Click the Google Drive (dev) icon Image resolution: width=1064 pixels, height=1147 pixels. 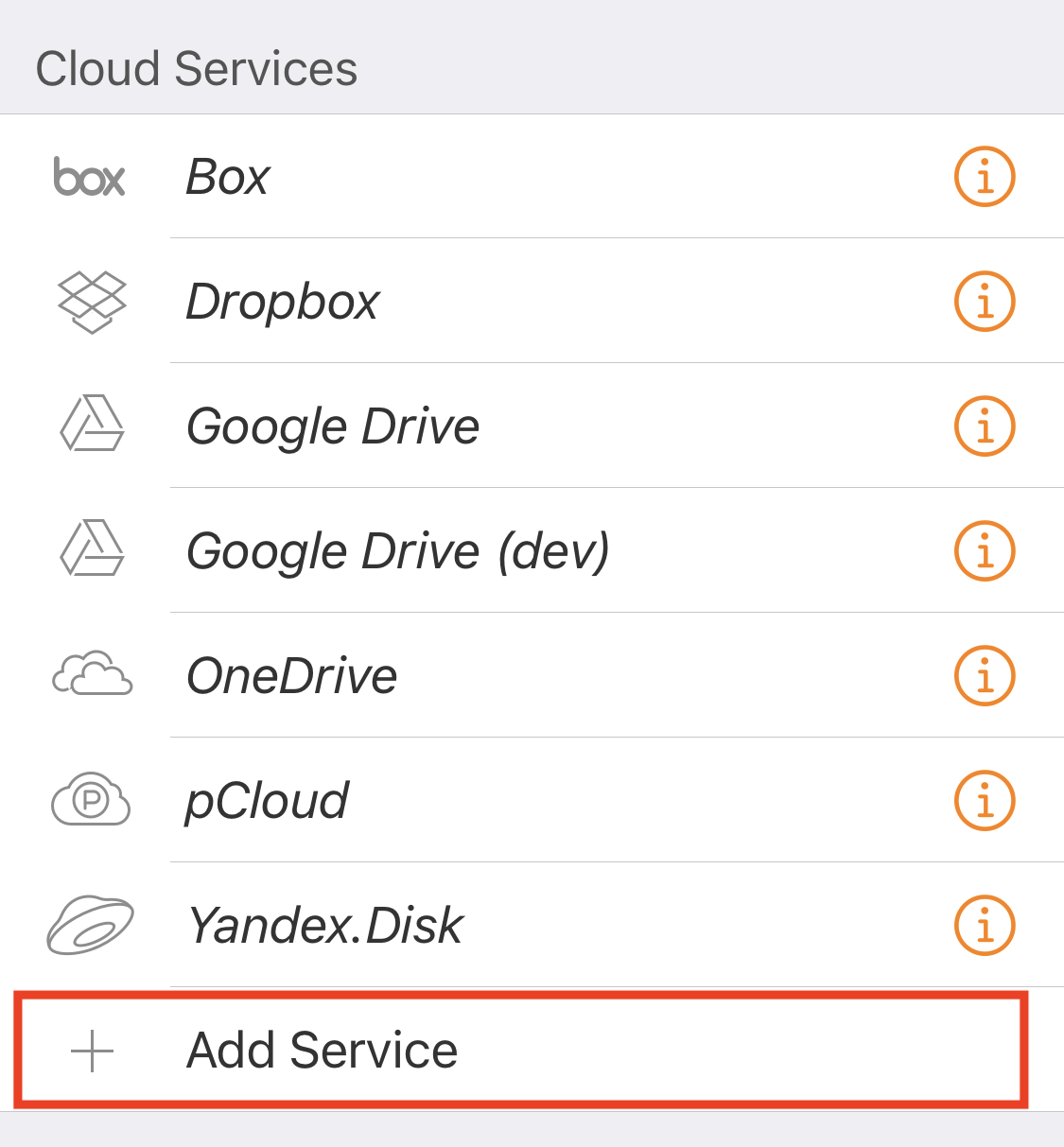[90, 551]
